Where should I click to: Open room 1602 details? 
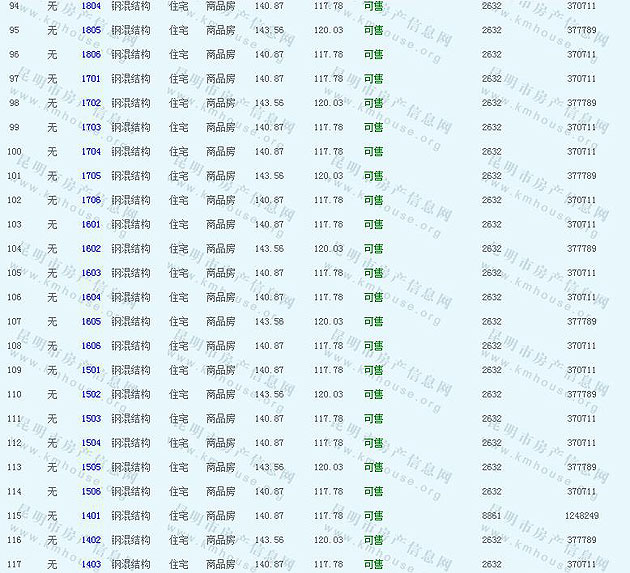(91, 248)
